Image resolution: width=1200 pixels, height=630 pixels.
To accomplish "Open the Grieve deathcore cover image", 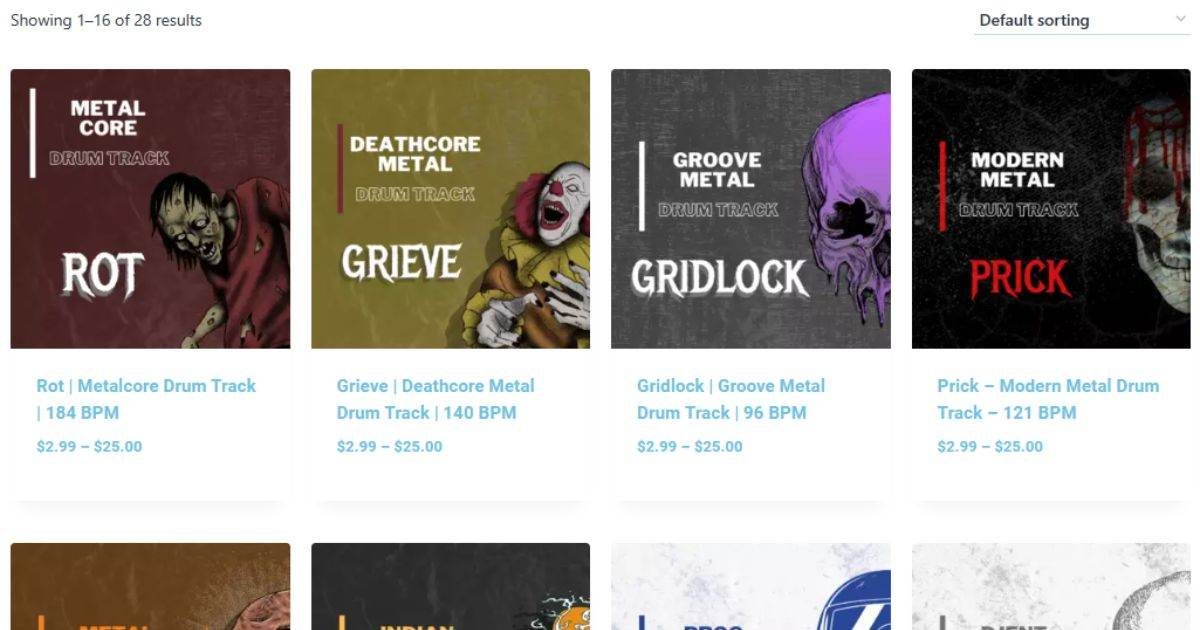I will 450,208.
